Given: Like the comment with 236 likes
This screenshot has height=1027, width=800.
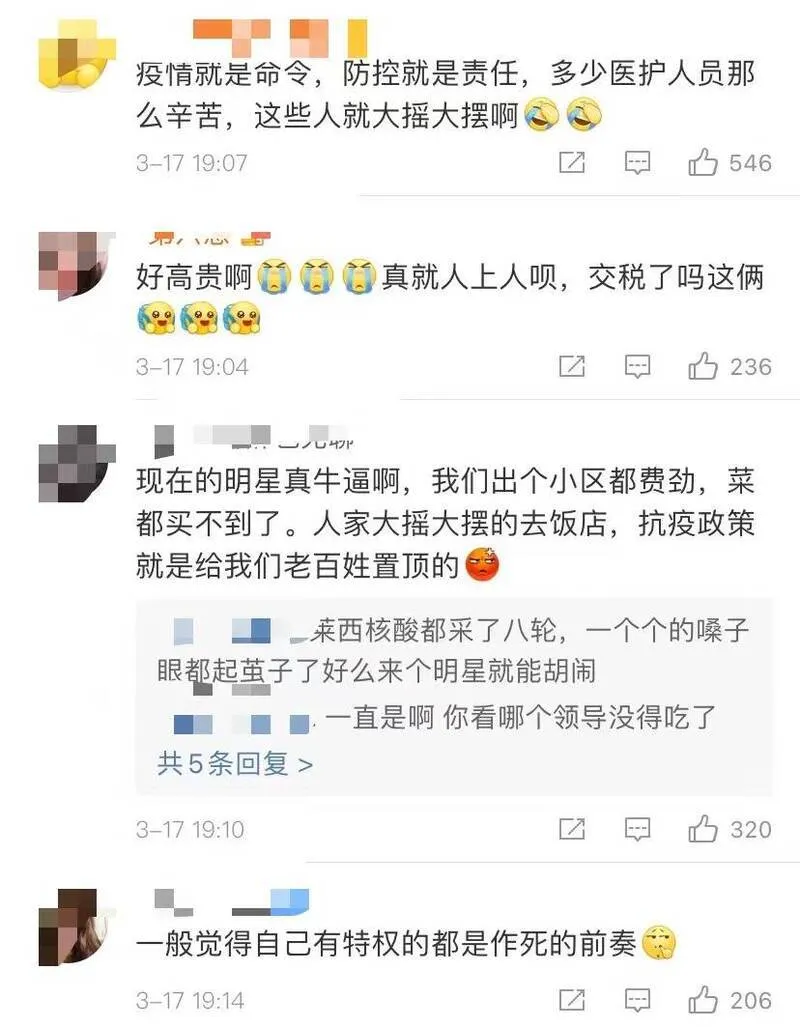Looking at the screenshot, I should (703, 367).
